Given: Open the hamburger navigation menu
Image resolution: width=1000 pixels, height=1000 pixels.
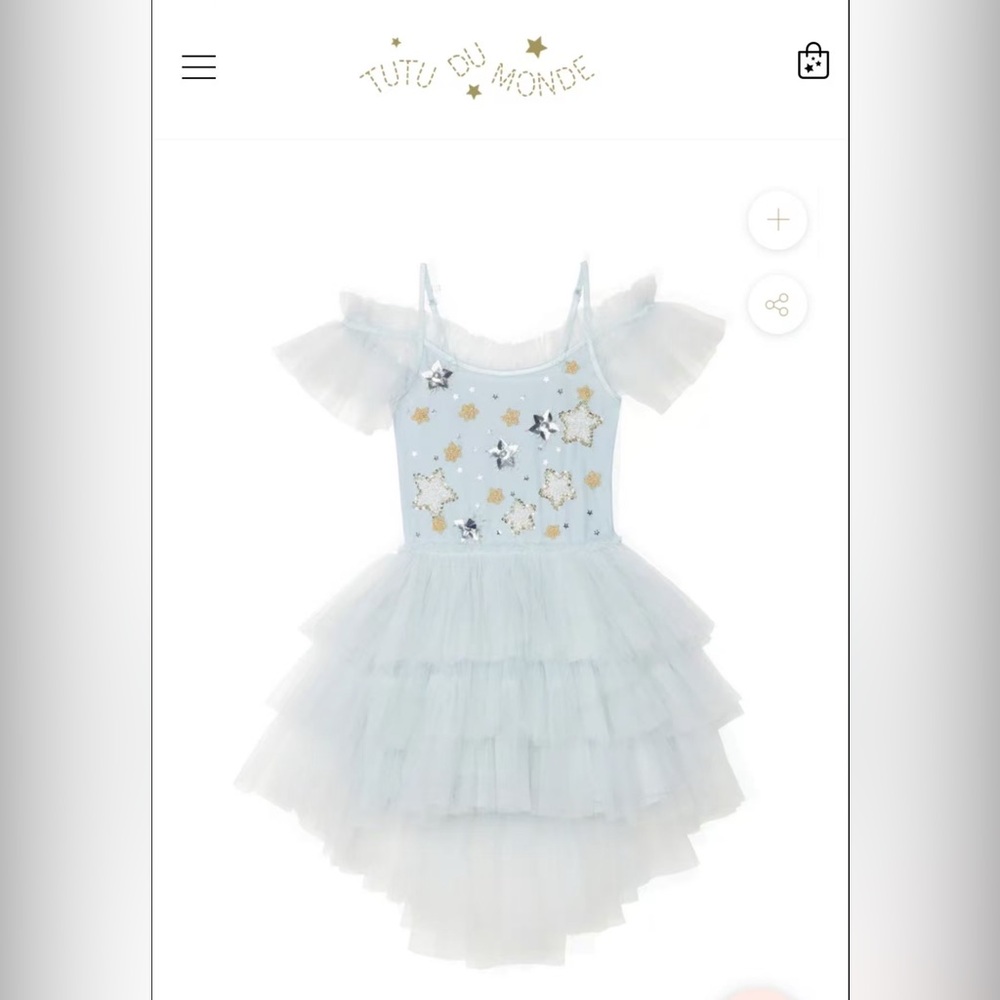Looking at the screenshot, I should 199,67.
